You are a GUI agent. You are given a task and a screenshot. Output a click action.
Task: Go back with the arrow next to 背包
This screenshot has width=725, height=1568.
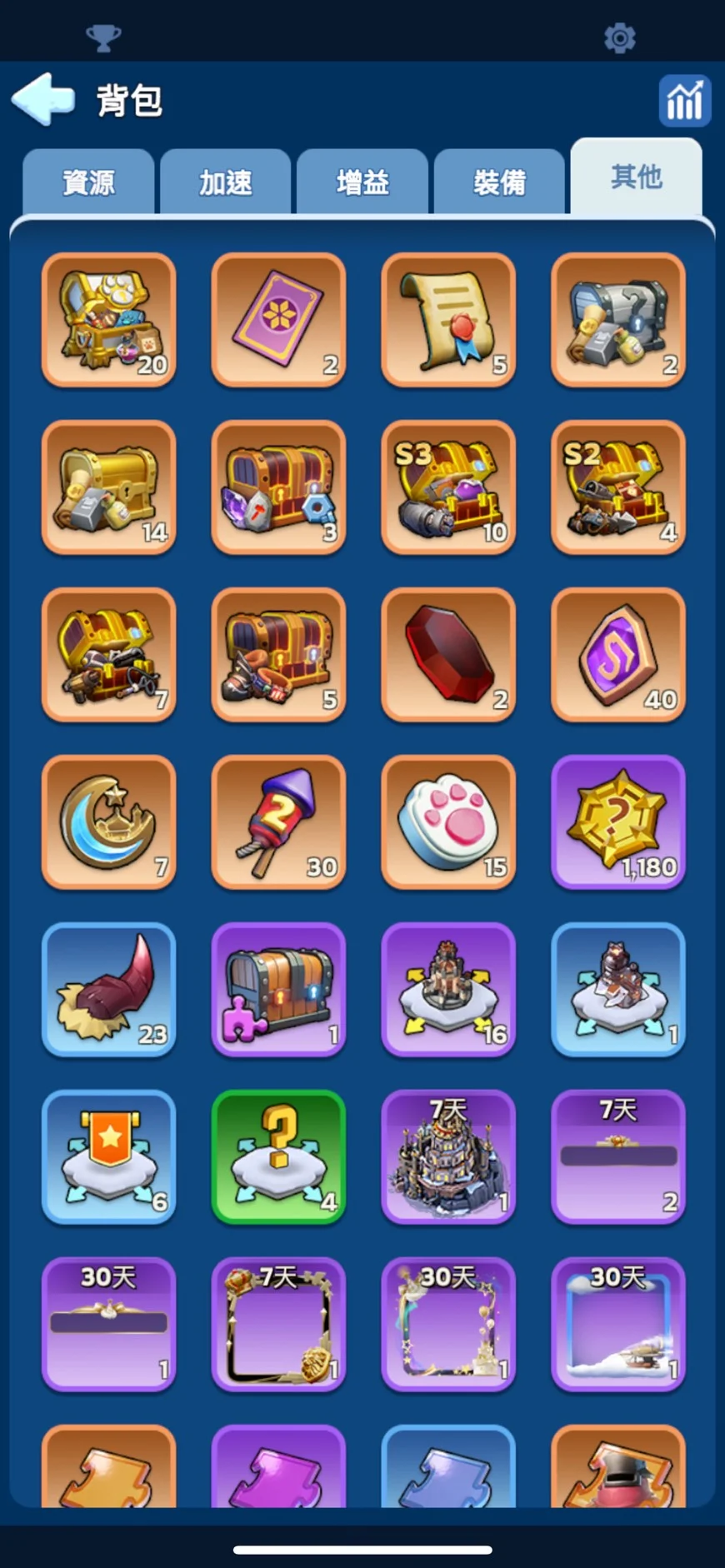click(x=43, y=99)
